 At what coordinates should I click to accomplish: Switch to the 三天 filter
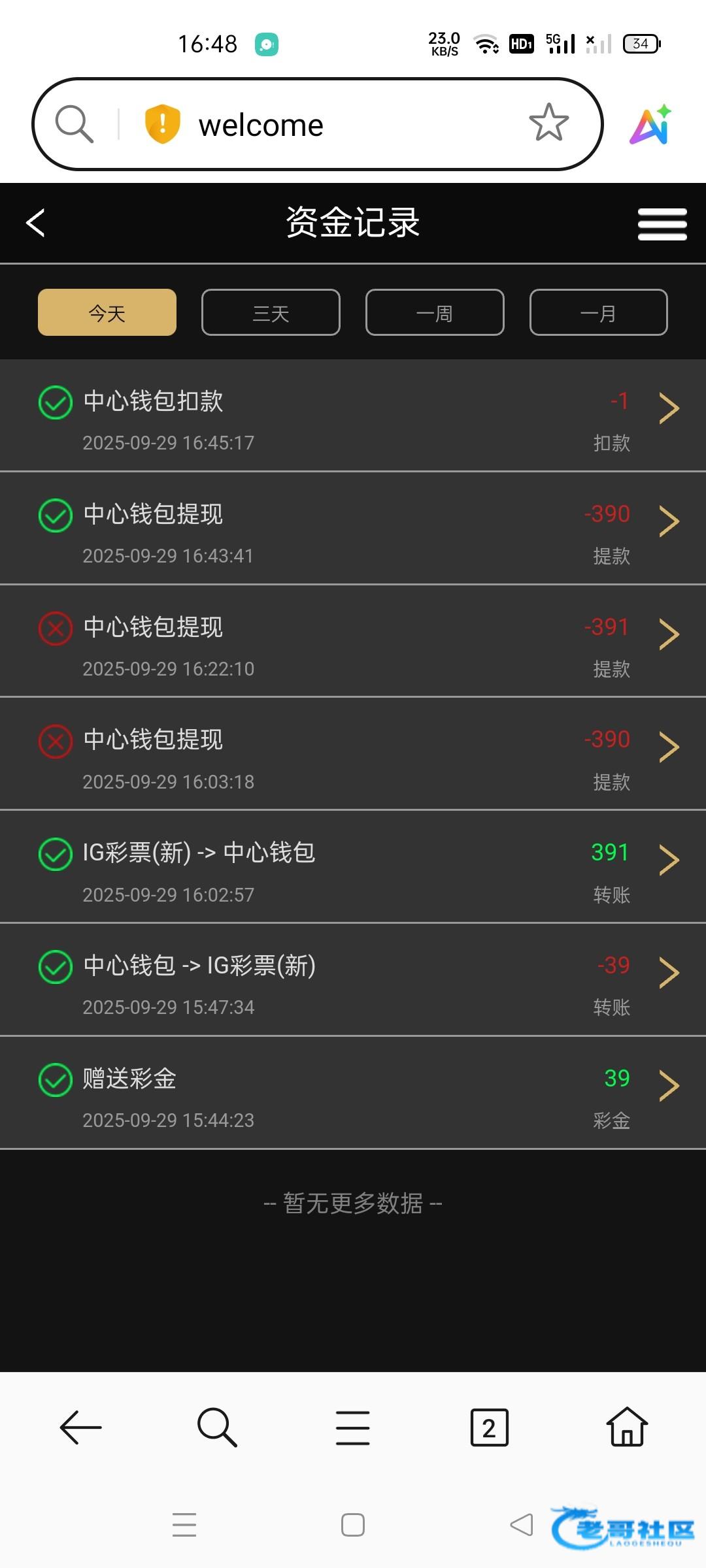[x=271, y=312]
